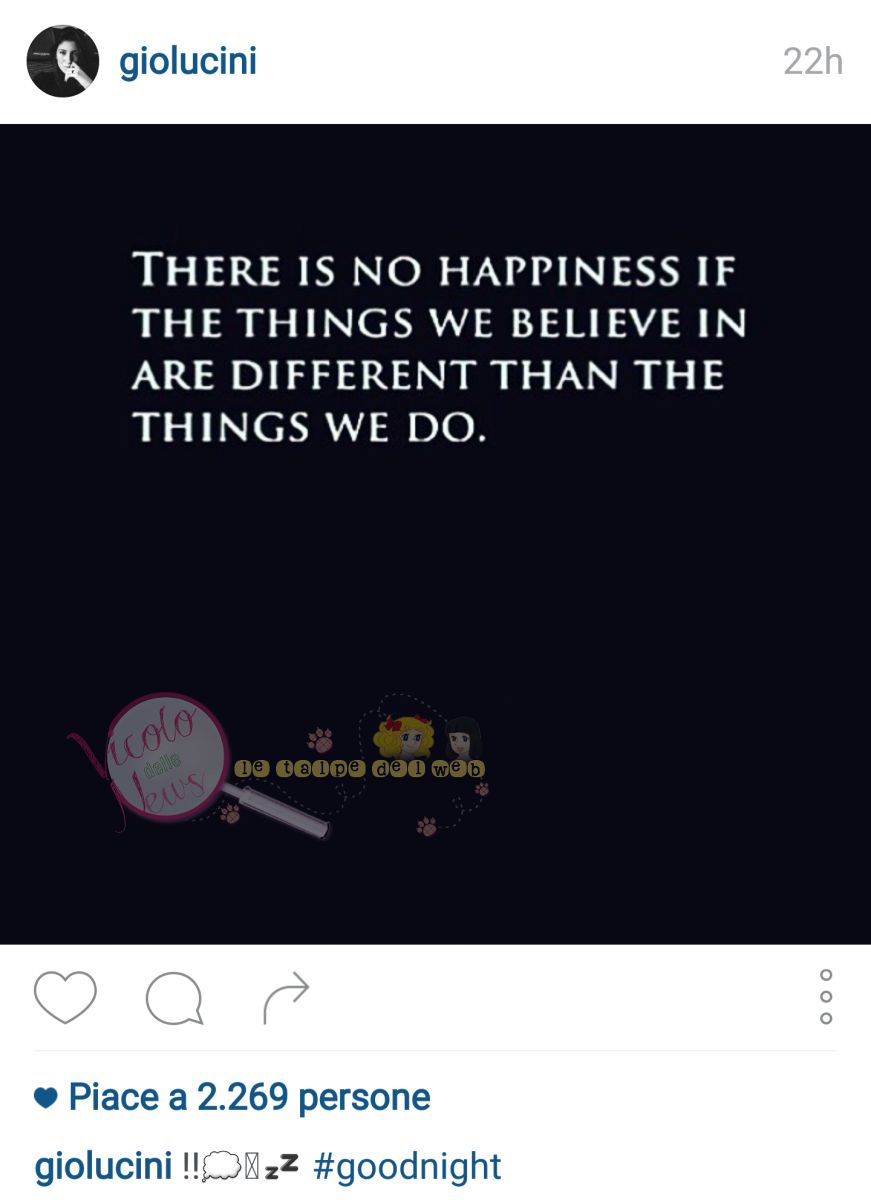Open the #goodnight hashtag
This screenshot has height=1200, width=871.
pos(407,1166)
